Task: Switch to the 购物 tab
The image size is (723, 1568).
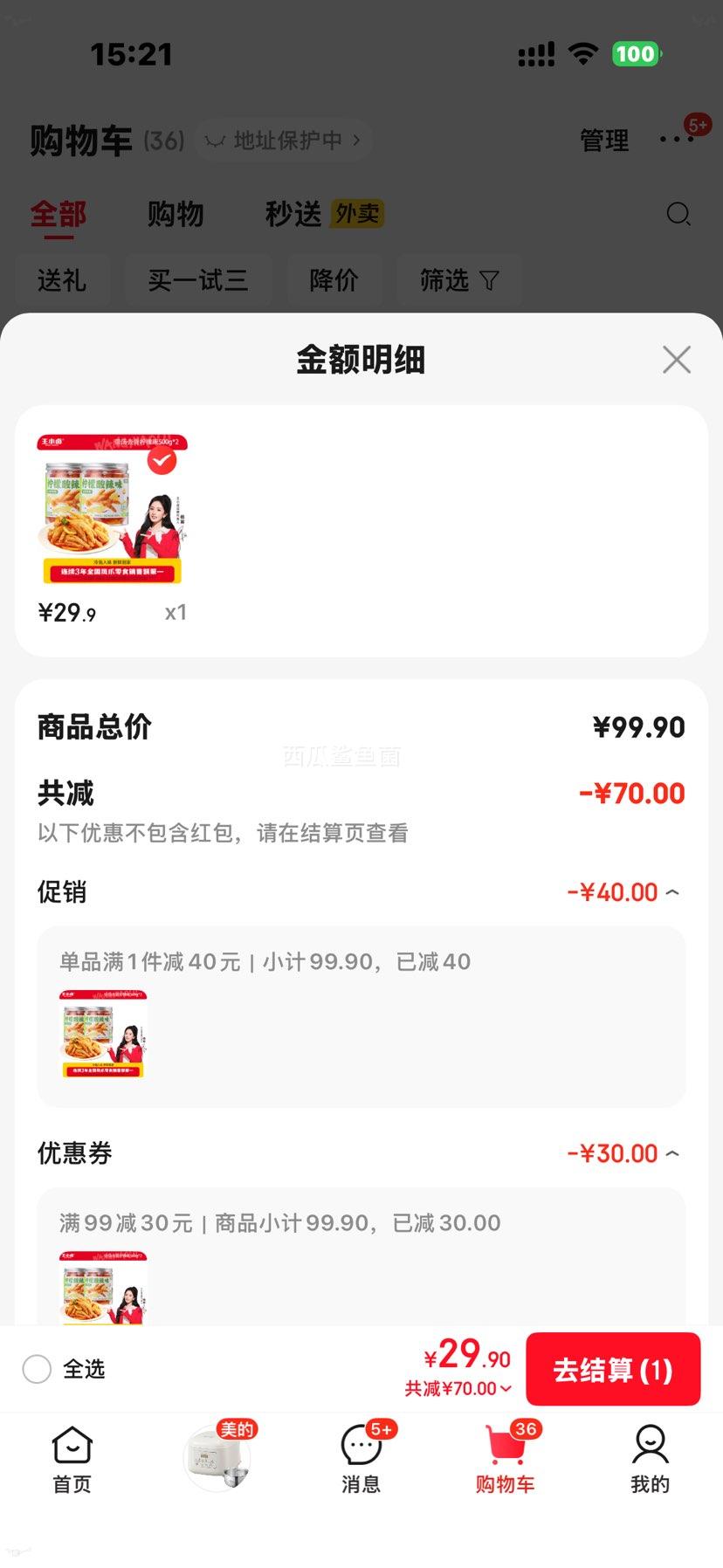Action: [x=175, y=214]
